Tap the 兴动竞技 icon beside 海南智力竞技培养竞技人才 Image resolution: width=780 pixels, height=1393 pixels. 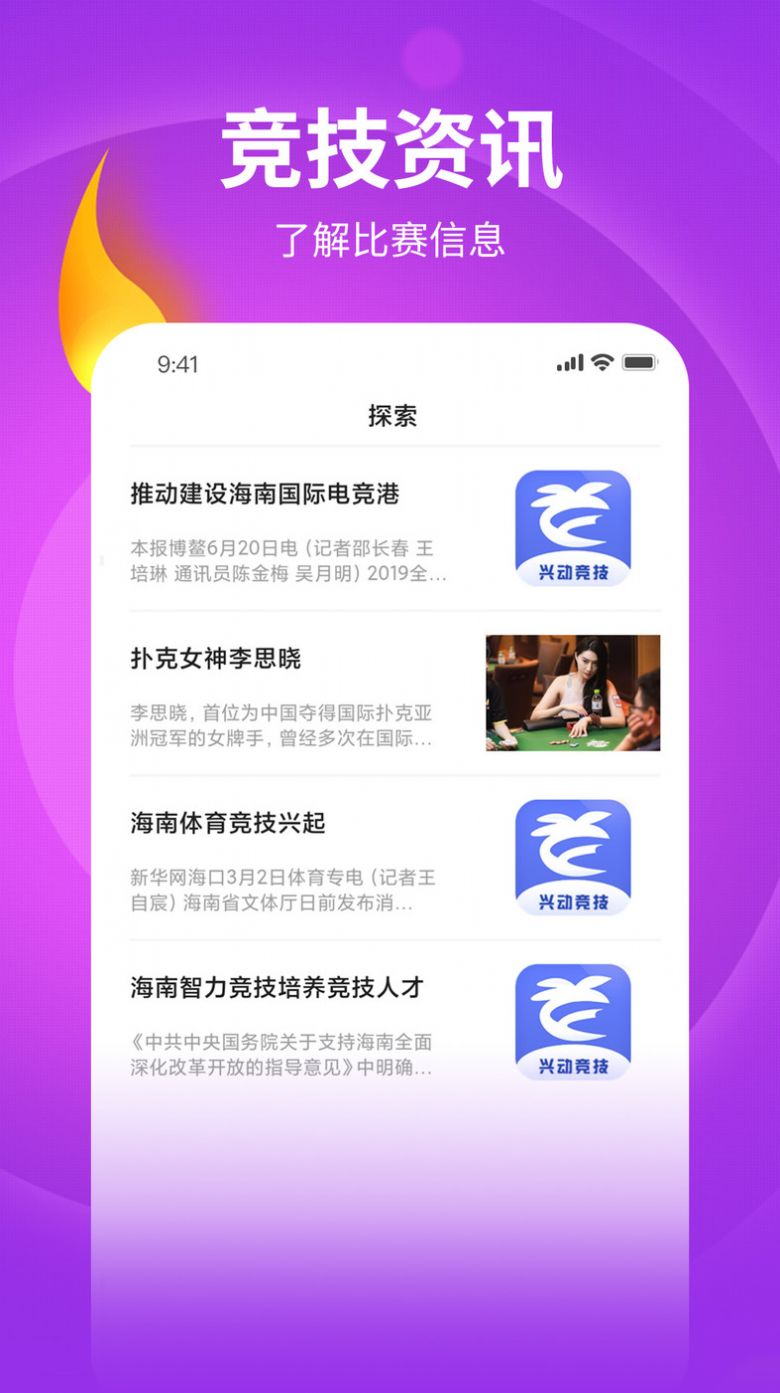573,1019
